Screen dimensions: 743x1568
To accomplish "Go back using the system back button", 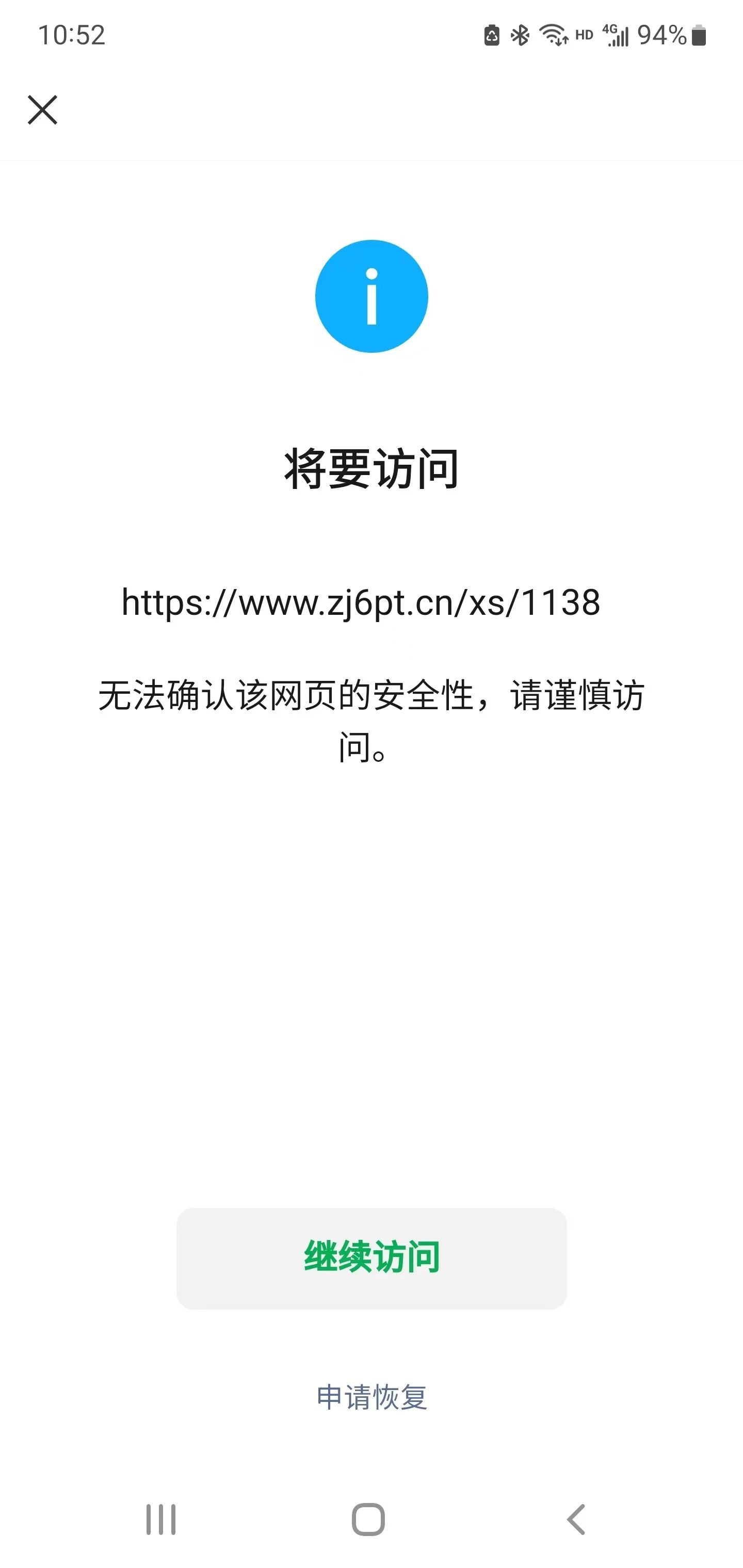I will pyautogui.click(x=576, y=1520).
